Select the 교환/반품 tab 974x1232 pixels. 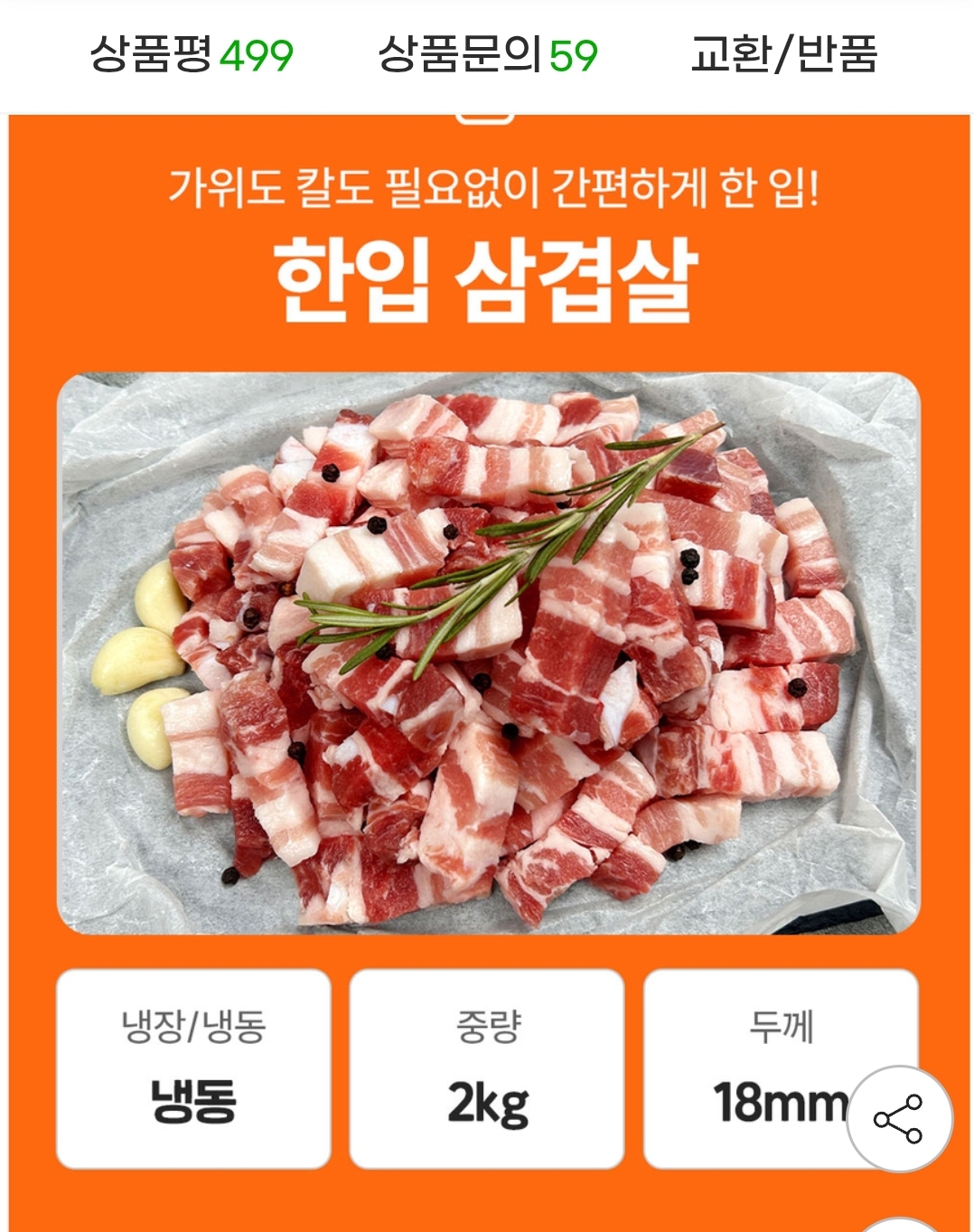point(783,55)
